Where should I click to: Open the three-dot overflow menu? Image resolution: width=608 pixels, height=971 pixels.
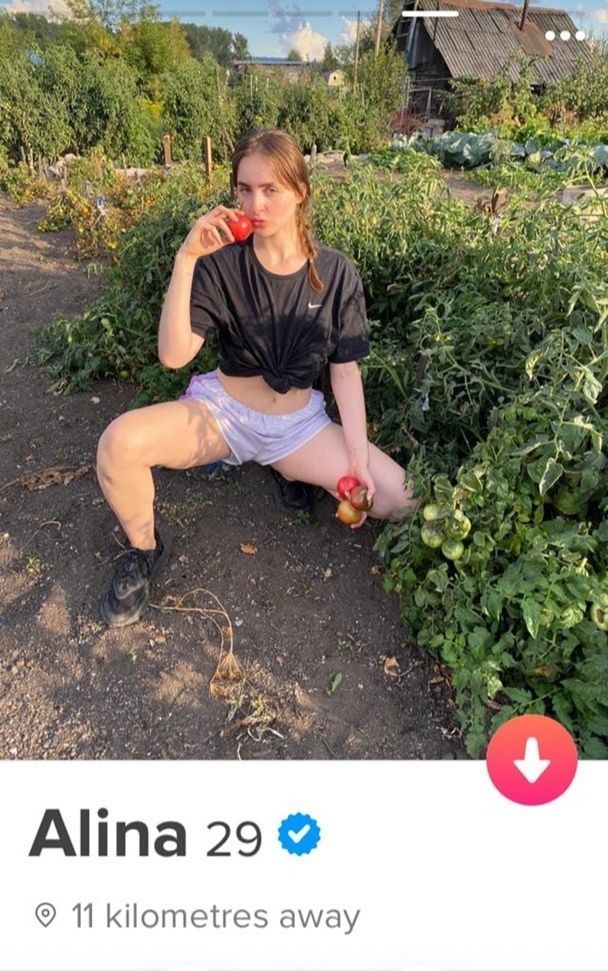click(565, 36)
